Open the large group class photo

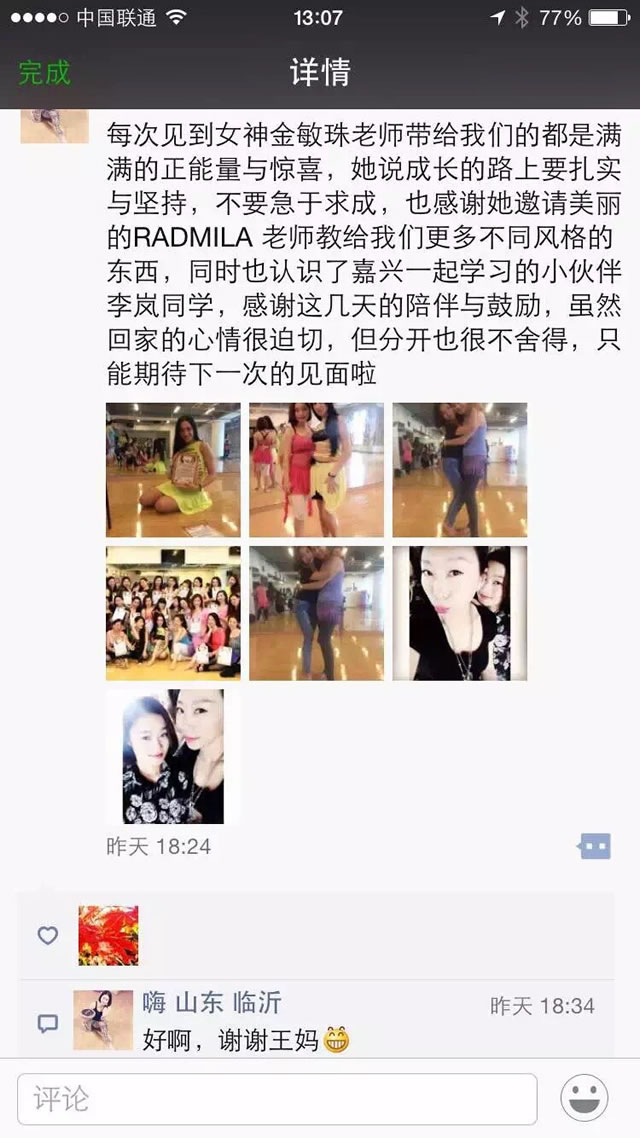tap(173, 612)
